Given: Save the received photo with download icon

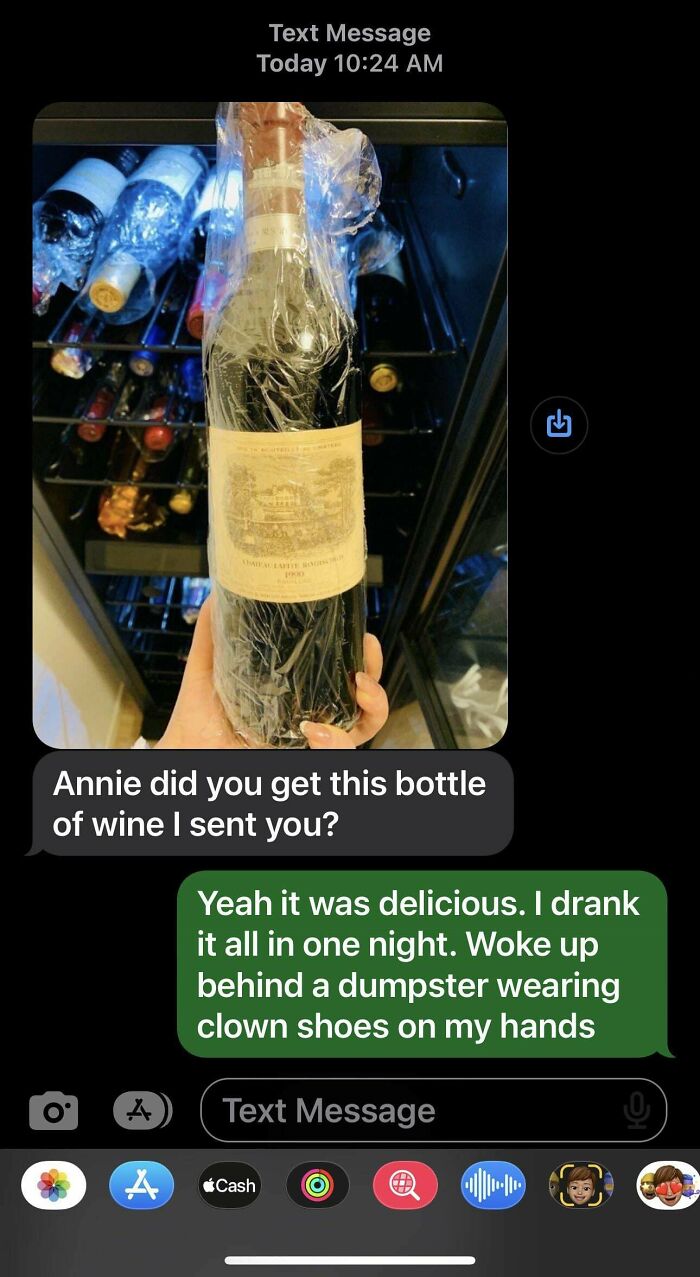Looking at the screenshot, I should [x=559, y=425].
